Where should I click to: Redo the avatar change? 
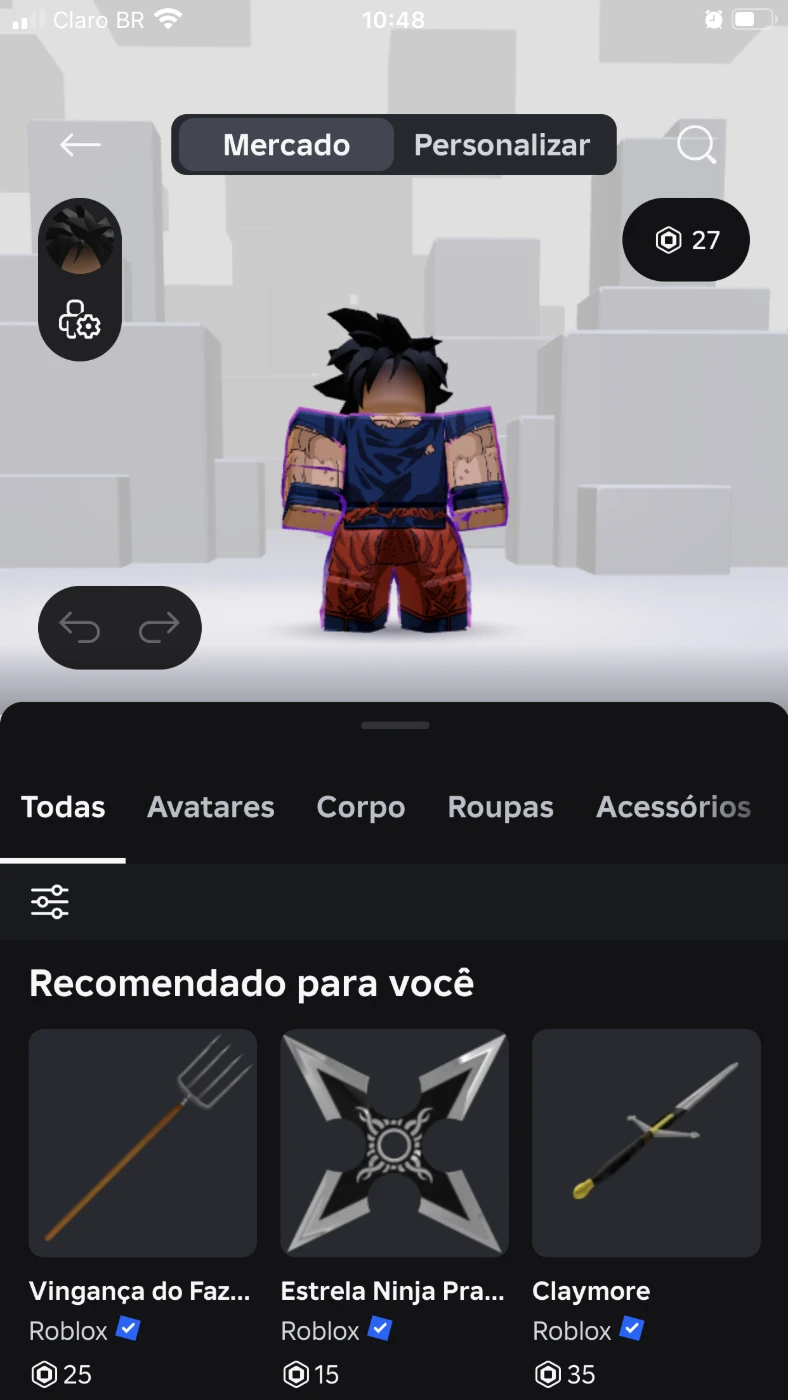(x=159, y=627)
